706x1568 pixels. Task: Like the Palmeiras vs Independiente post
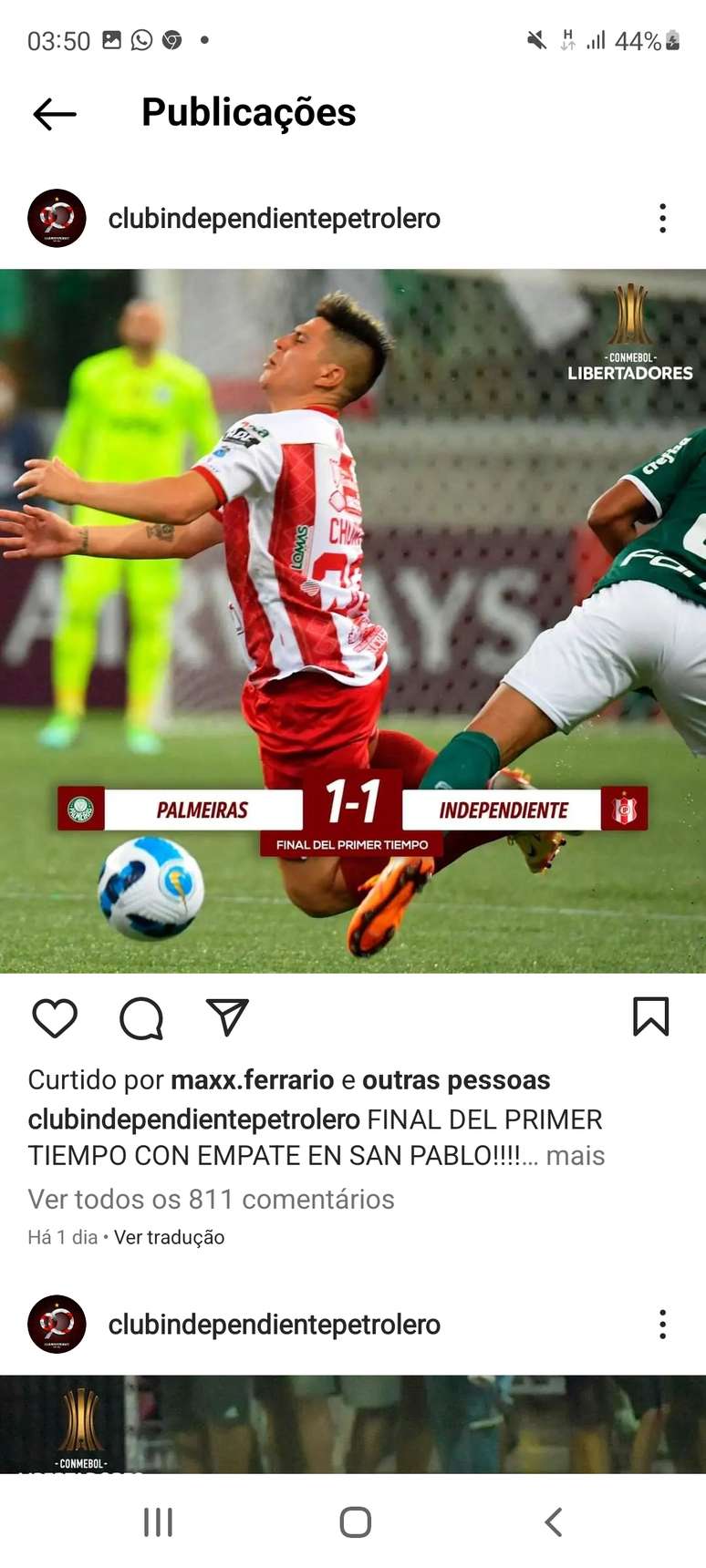pyautogui.click(x=55, y=1018)
